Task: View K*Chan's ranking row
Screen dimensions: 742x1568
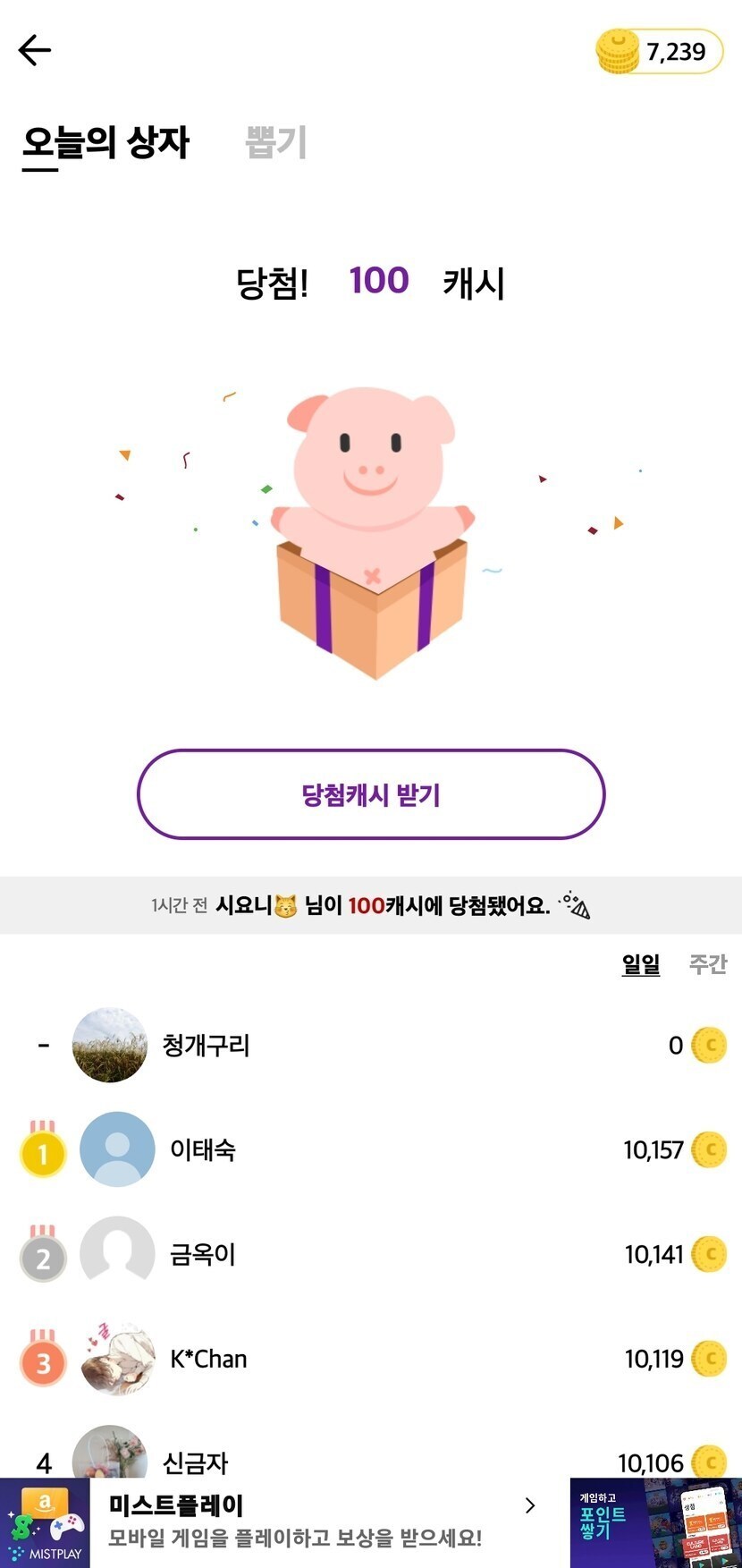Action: (x=371, y=1359)
